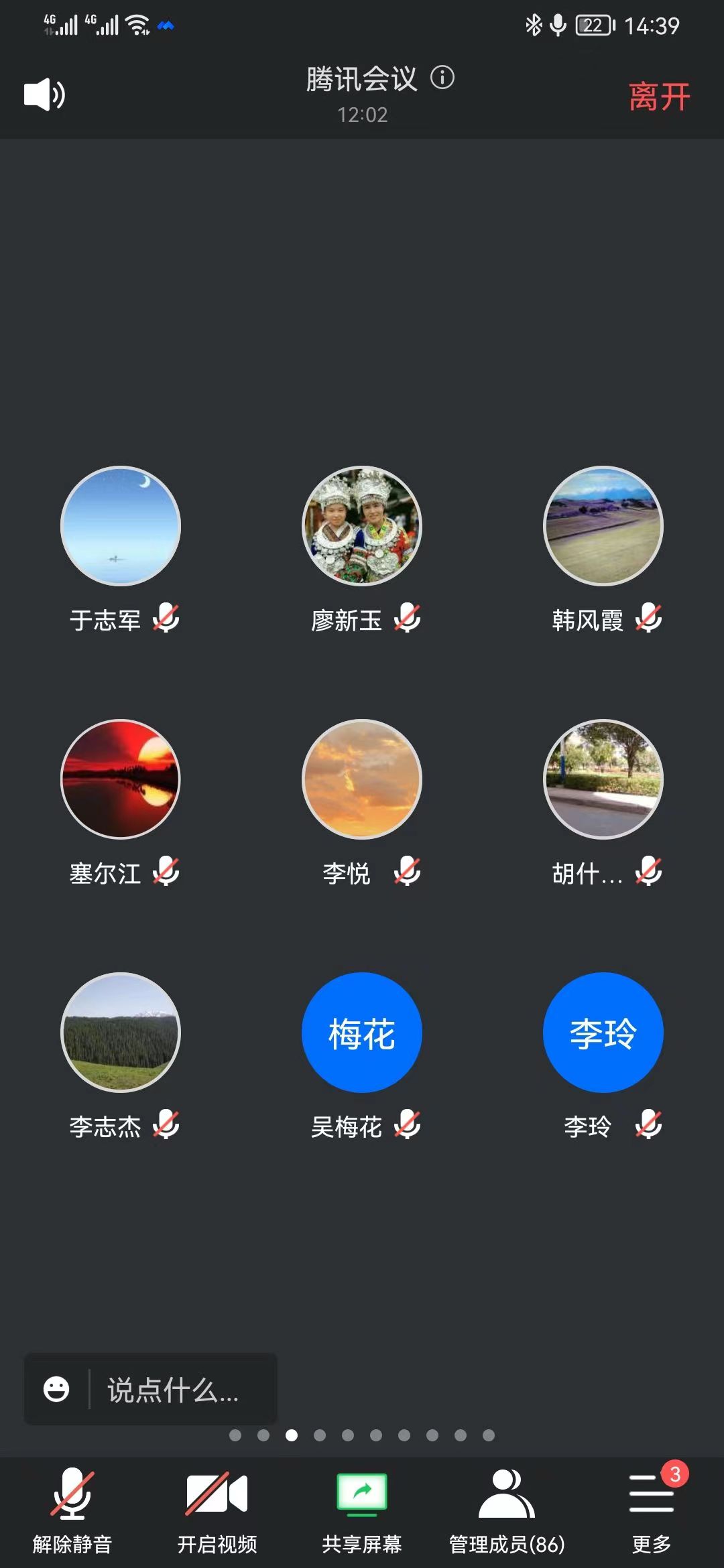
Task: Toggle the speaker audio icon
Action: point(44,94)
